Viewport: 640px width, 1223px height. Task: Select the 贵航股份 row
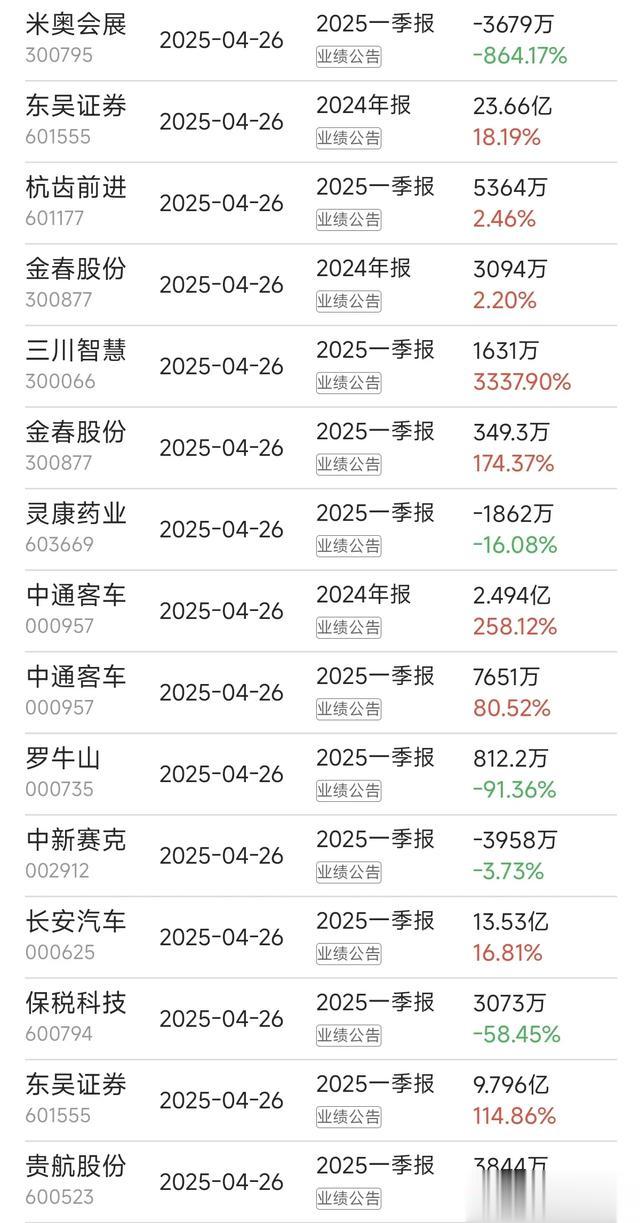[320, 1182]
